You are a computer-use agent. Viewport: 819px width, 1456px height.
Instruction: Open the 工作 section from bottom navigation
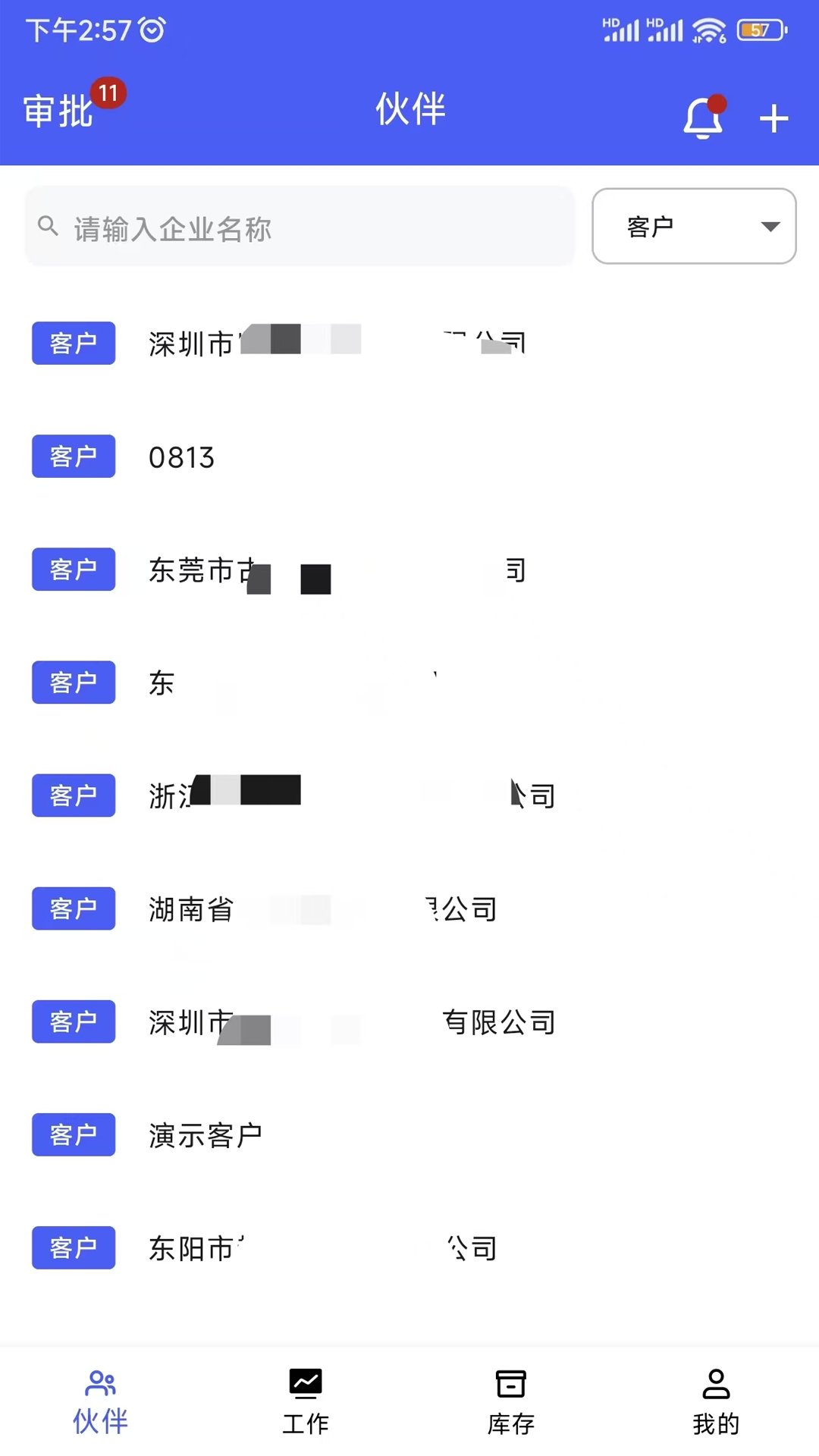point(305,1399)
